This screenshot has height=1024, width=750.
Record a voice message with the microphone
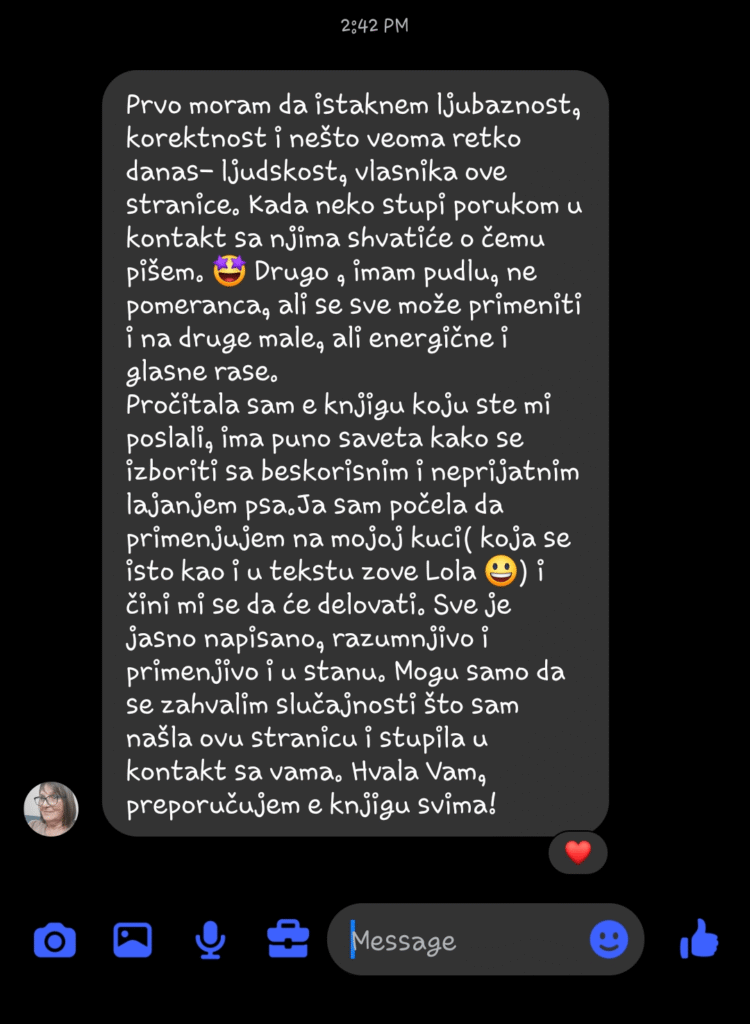pyautogui.click(x=210, y=940)
